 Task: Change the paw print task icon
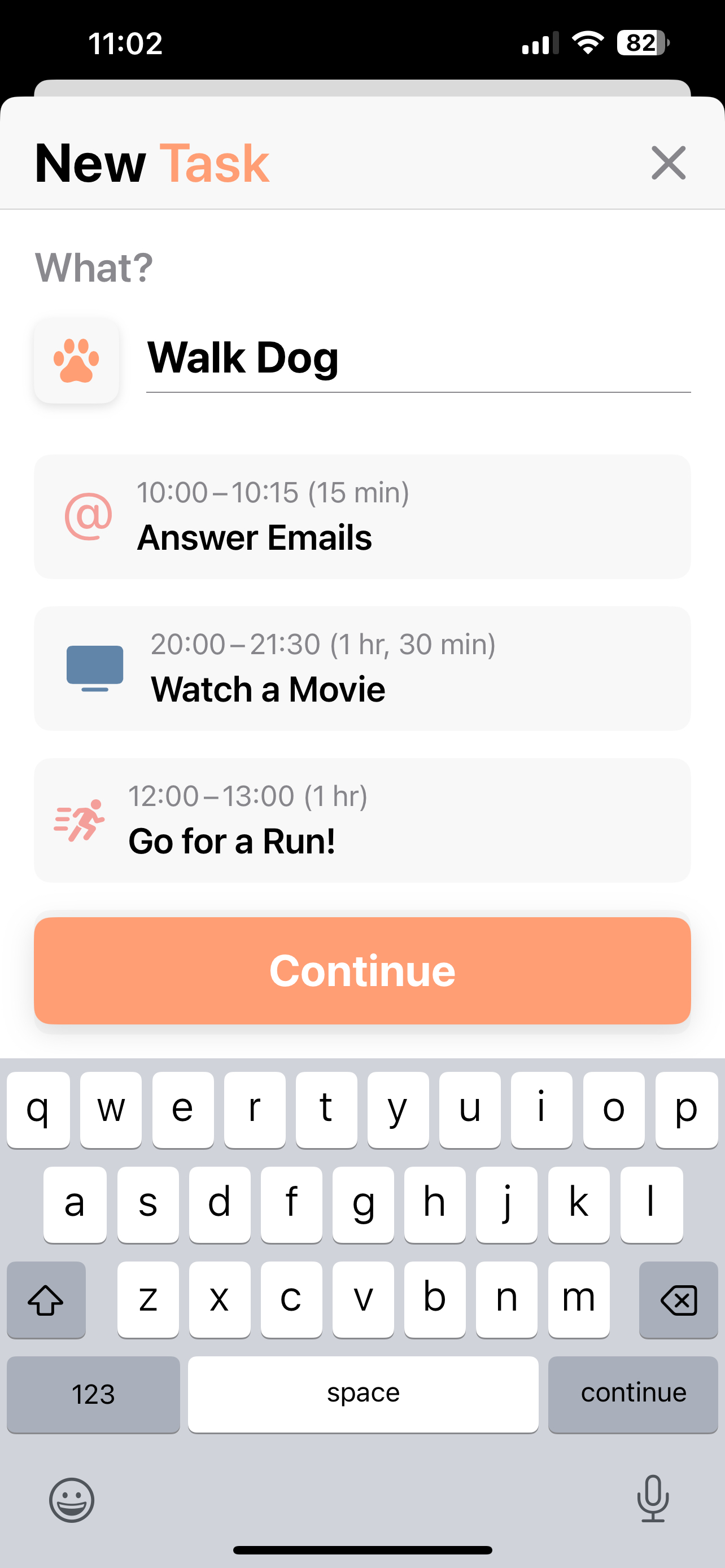click(77, 360)
